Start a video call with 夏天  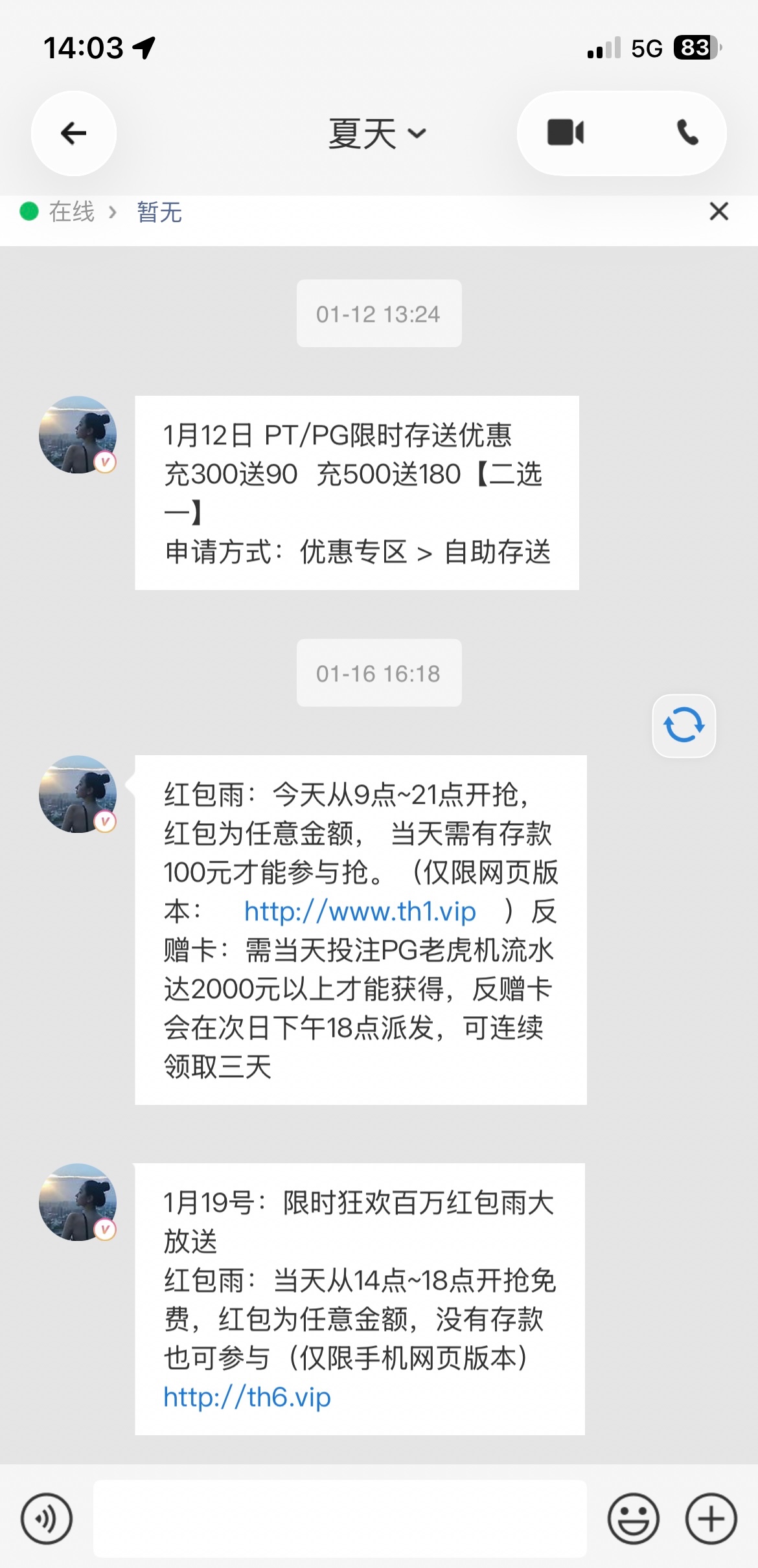pyautogui.click(x=566, y=133)
